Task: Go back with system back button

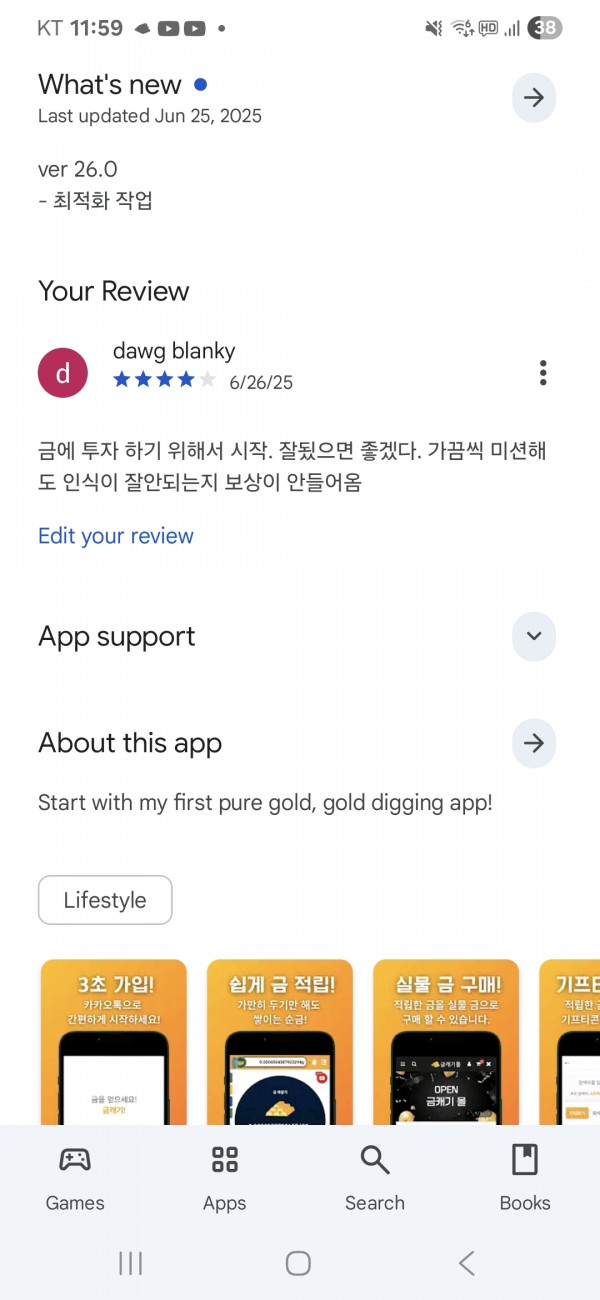Action: pos(466,1263)
